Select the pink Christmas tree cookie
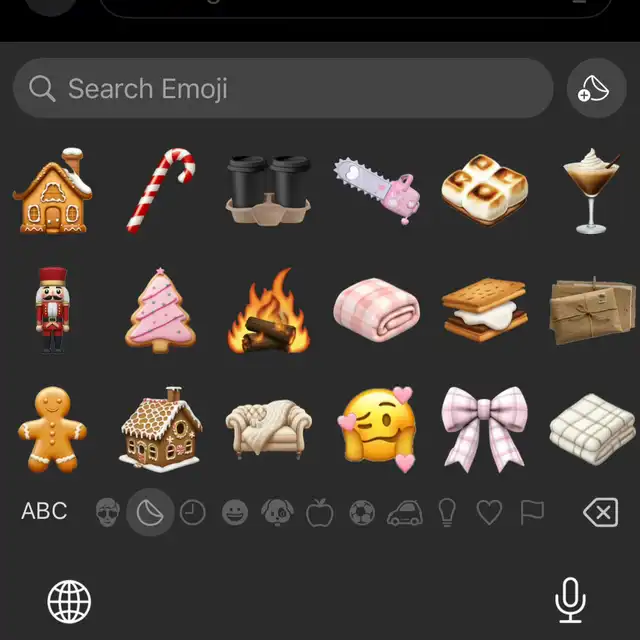 click(x=160, y=309)
